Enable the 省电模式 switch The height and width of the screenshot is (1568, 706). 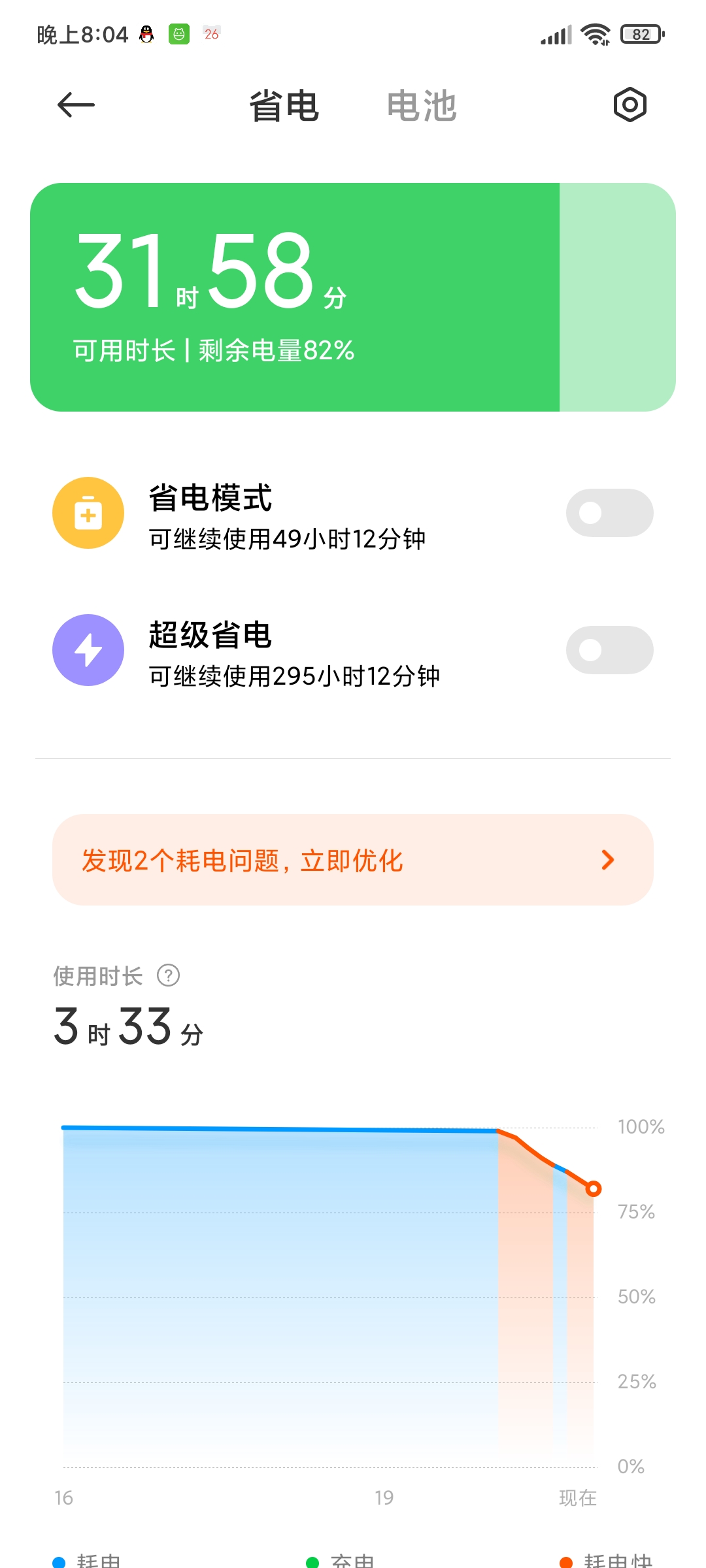(609, 513)
